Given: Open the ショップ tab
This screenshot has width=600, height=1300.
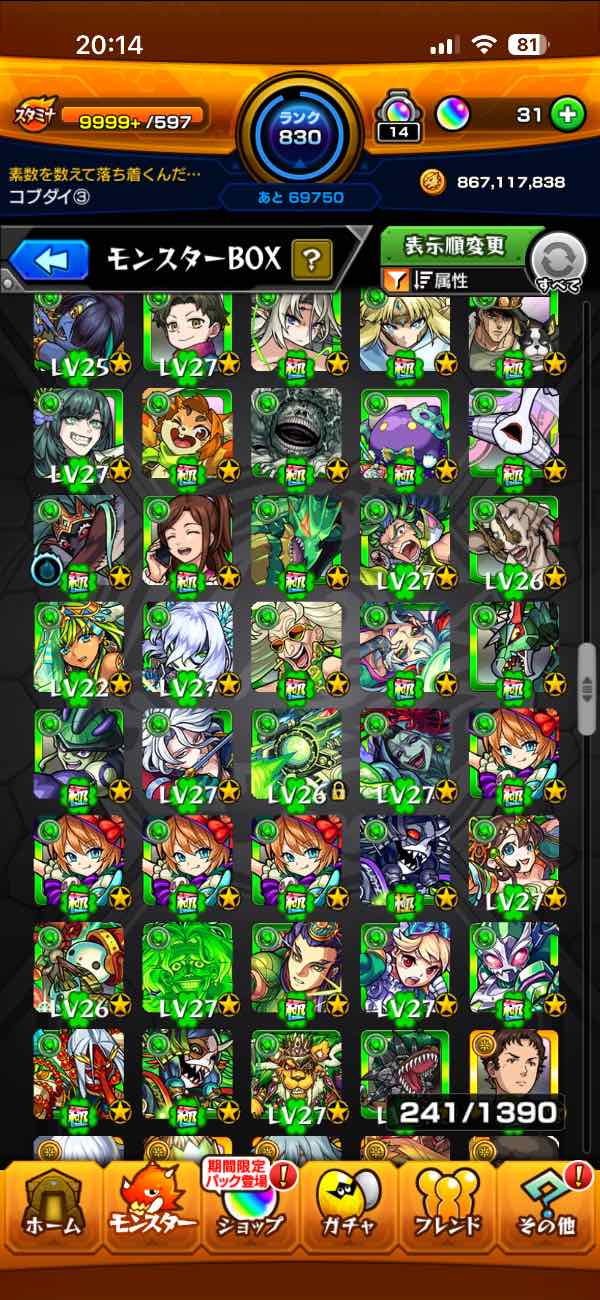Looking at the screenshot, I should pyautogui.click(x=250, y=1212).
